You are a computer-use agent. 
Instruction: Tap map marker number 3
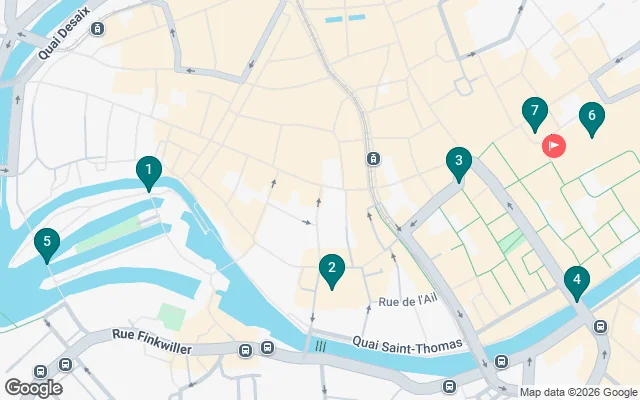458,161
